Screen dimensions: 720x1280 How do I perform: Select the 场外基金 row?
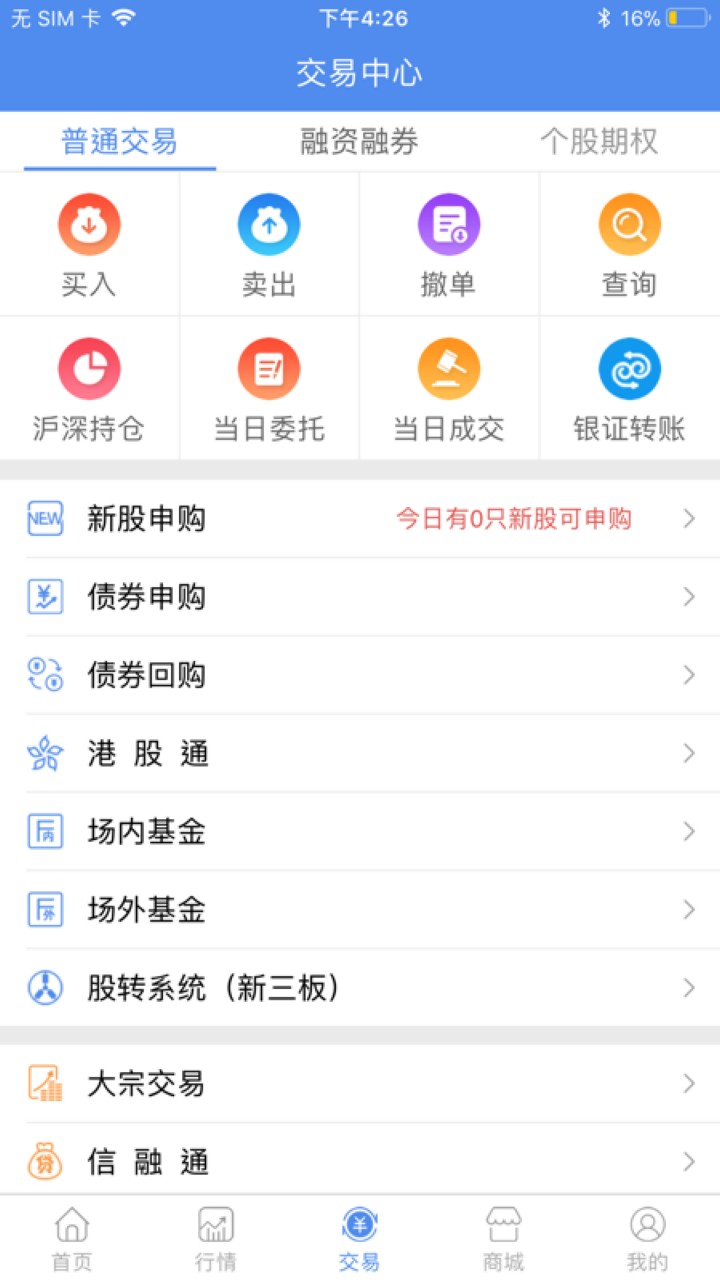[360, 909]
